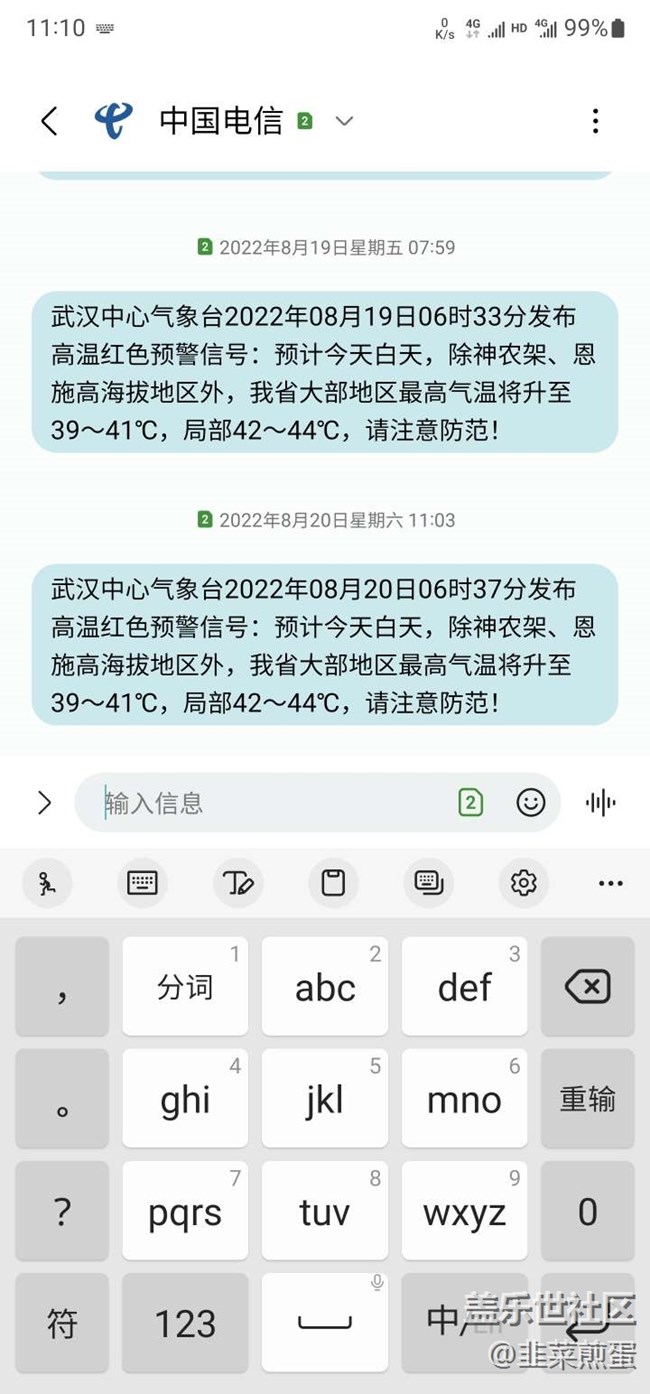Screen dimensions: 650x1394
Task: Expand attachment options left of message field
Action: (44, 802)
